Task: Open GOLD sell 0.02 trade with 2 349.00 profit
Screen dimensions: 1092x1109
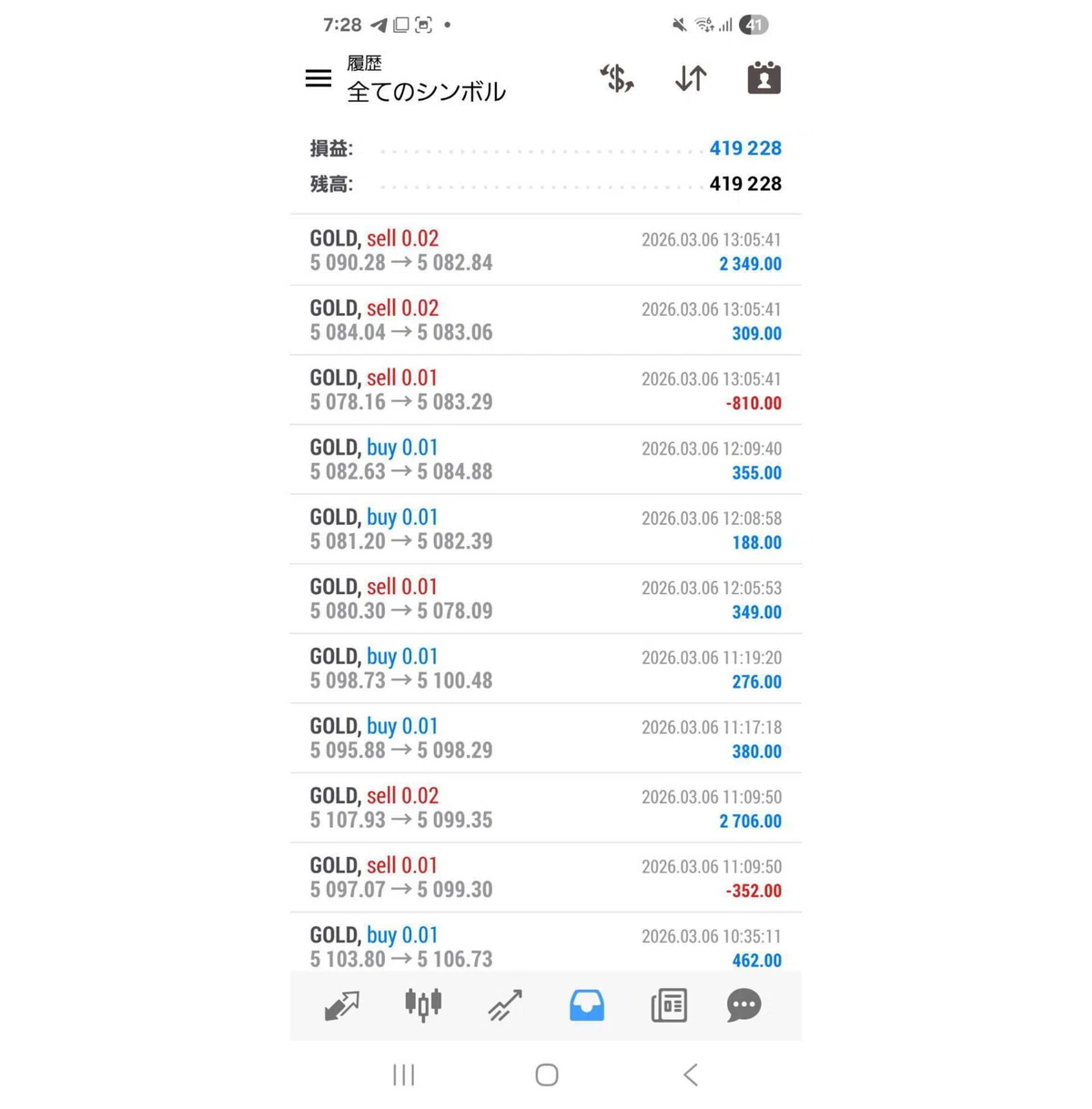Action: click(x=546, y=250)
